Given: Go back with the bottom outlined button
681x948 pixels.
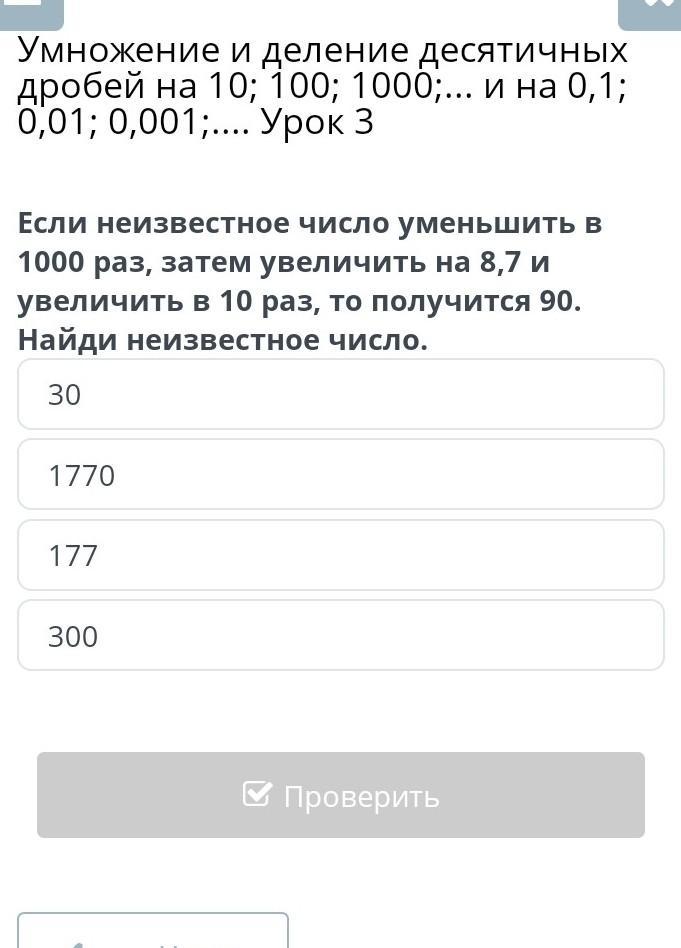Looking at the screenshot, I should point(153,933).
